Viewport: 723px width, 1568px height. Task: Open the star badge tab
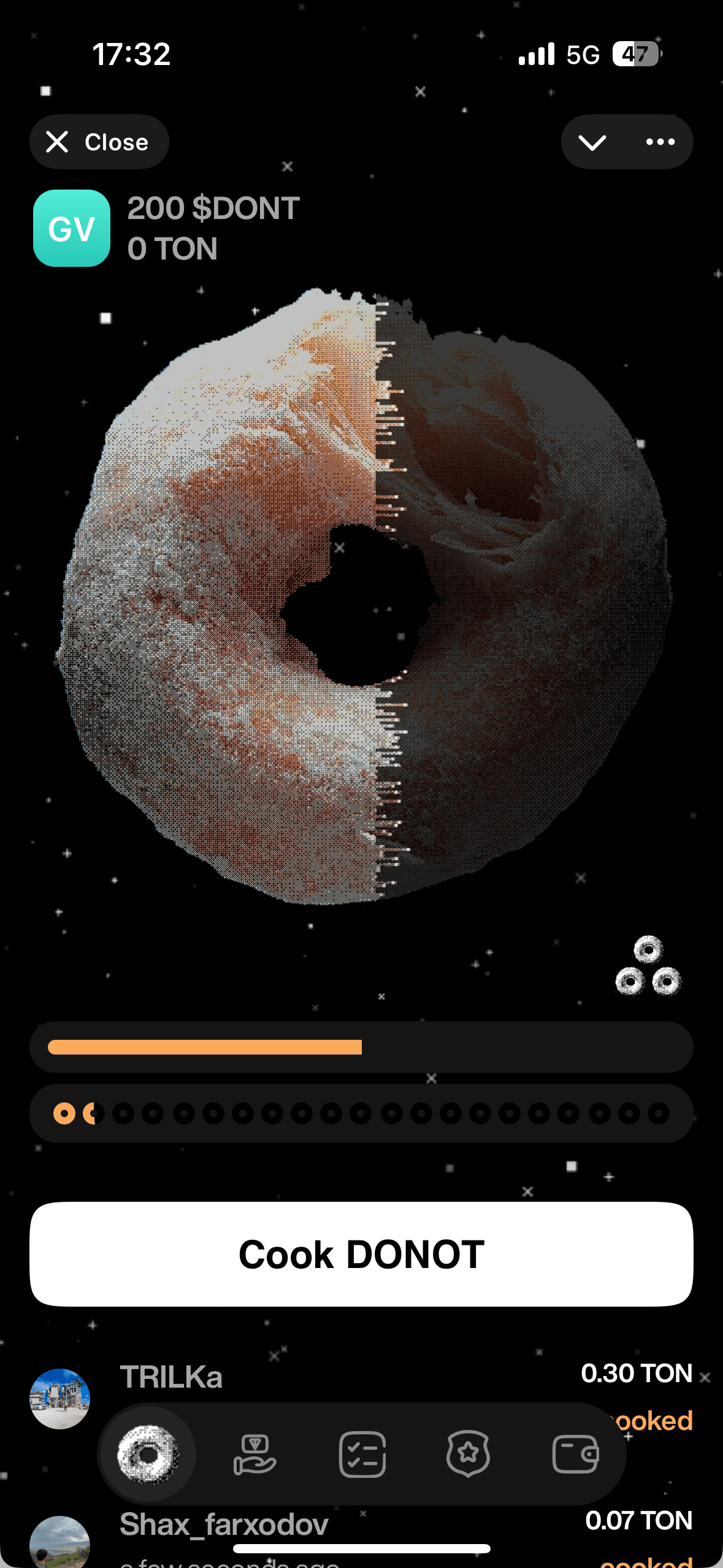click(469, 1454)
